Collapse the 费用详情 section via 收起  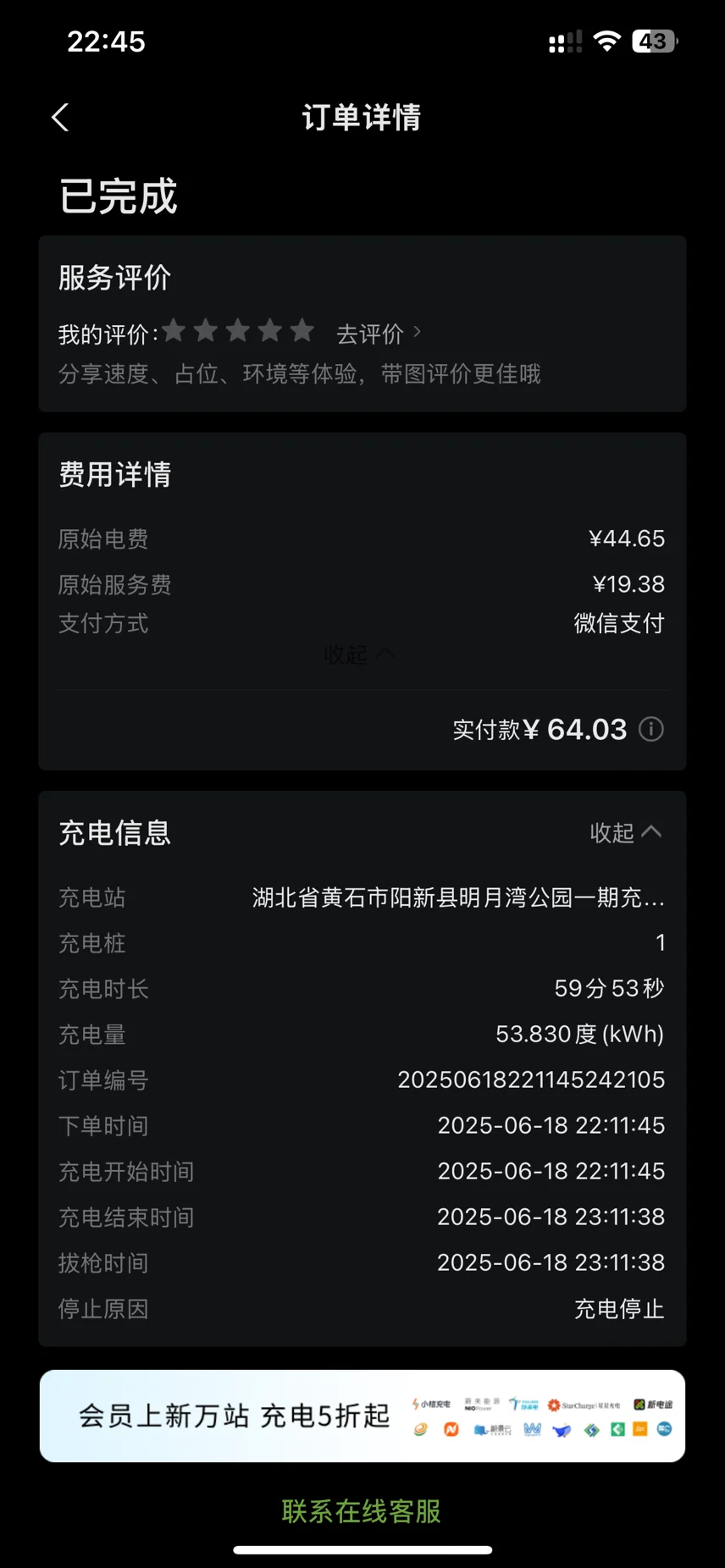point(359,654)
